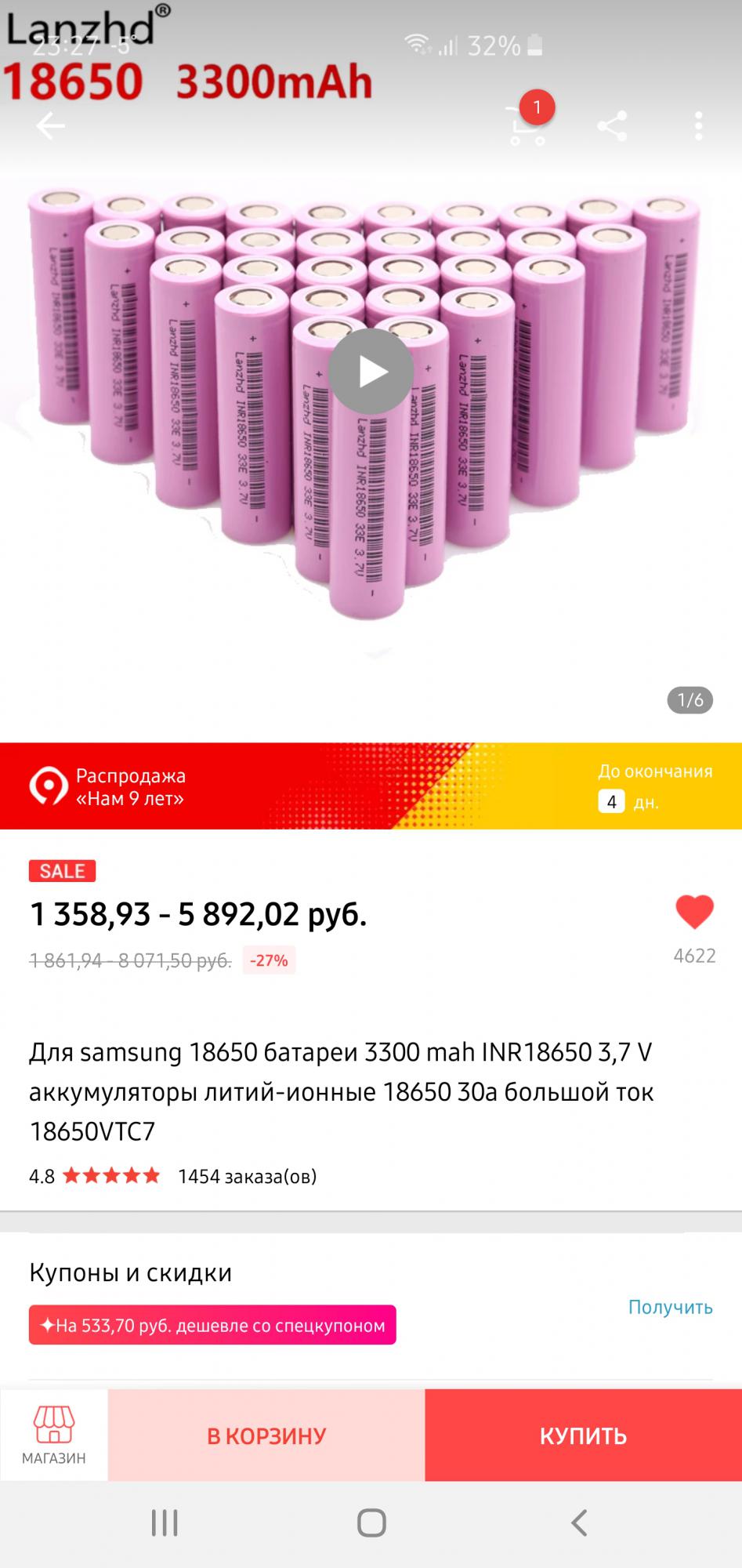Screen dimensions: 742x1568
Task: Return to the phone's home screen
Action: click(x=371, y=1523)
